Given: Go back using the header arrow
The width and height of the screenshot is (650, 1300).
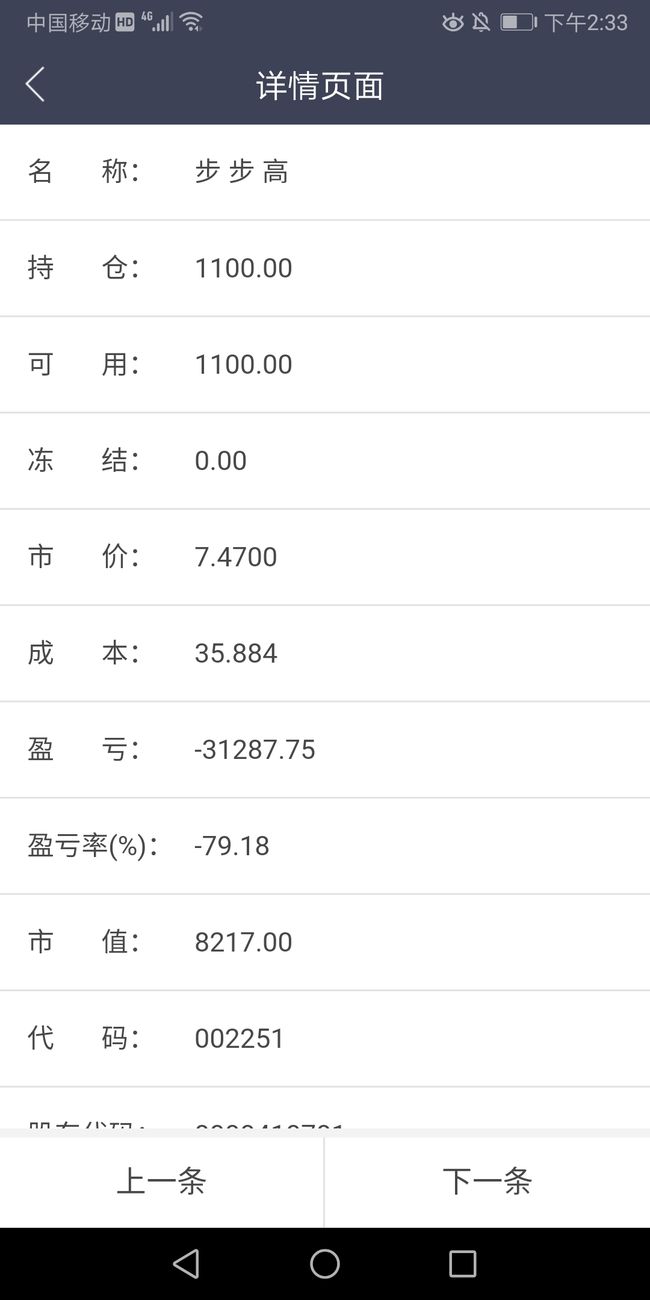Looking at the screenshot, I should point(35,85).
